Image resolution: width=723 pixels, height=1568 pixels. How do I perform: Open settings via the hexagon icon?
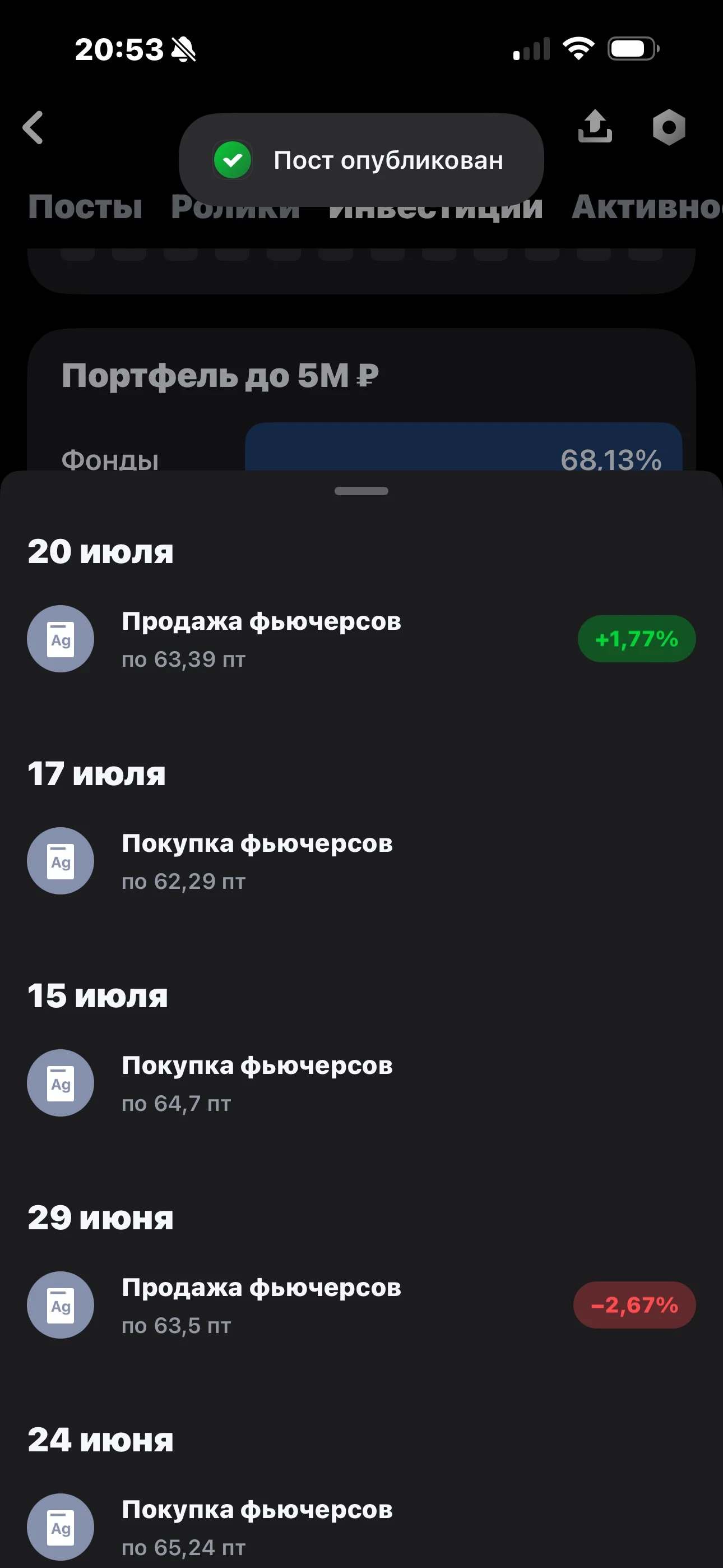(669, 127)
